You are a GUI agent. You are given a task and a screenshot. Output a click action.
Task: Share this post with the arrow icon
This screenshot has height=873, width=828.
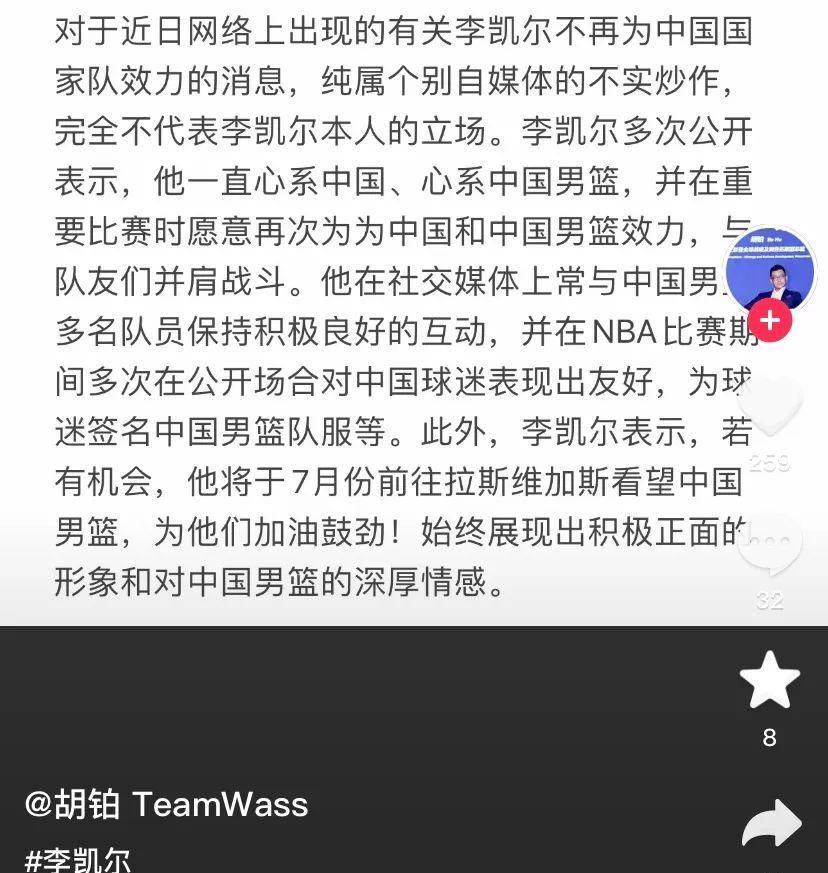click(x=771, y=824)
